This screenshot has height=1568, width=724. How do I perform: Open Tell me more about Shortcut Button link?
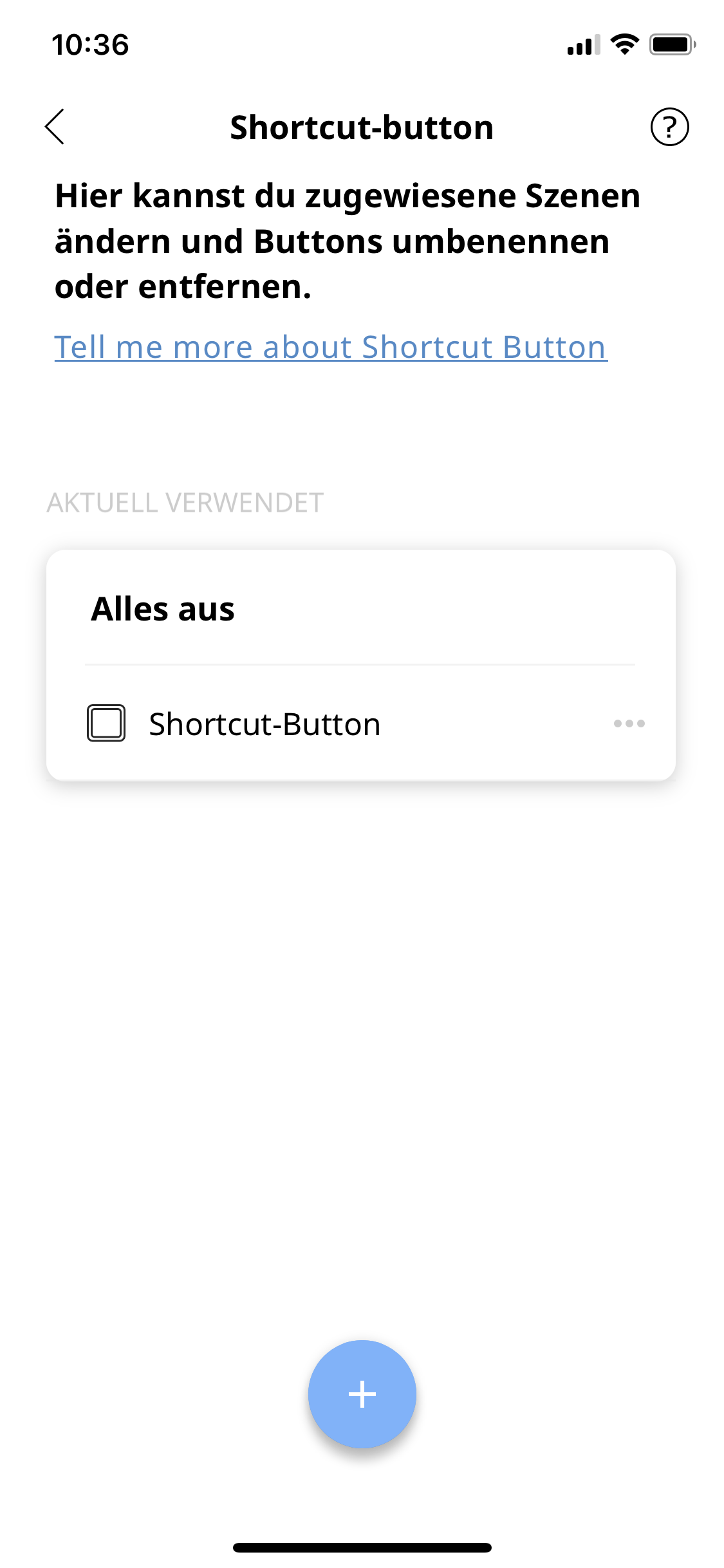point(331,348)
